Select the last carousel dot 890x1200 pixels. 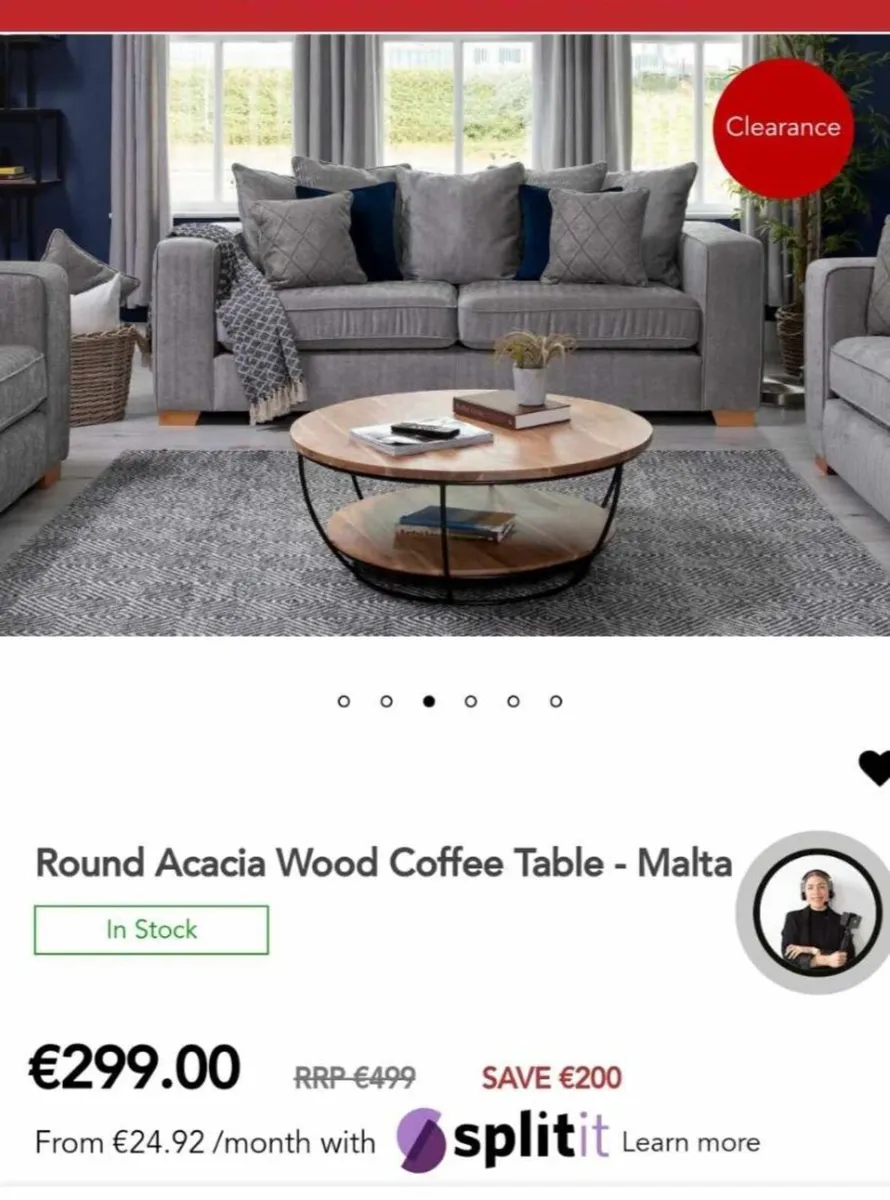click(x=553, y=702)
